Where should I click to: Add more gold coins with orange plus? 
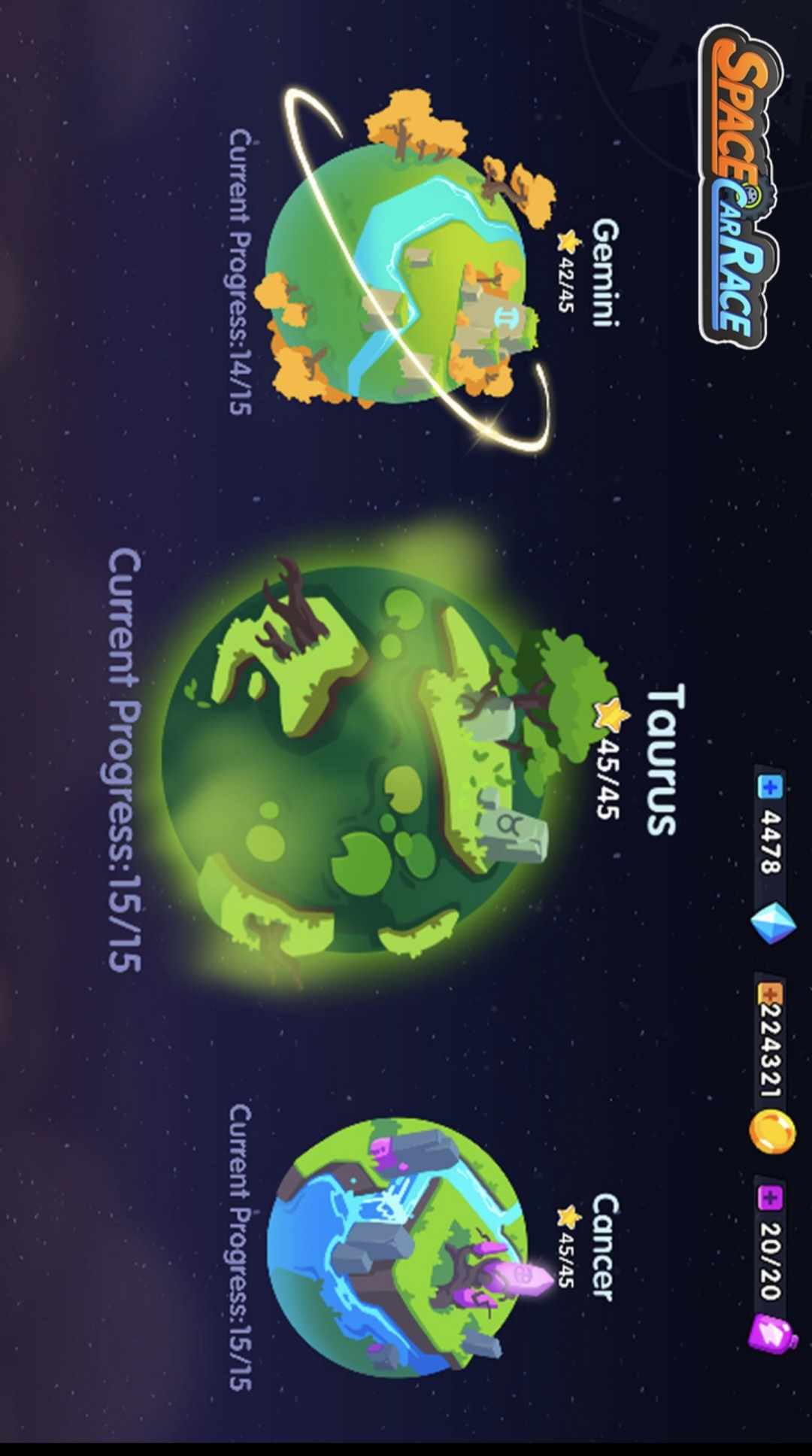click(x=770, y=994)
